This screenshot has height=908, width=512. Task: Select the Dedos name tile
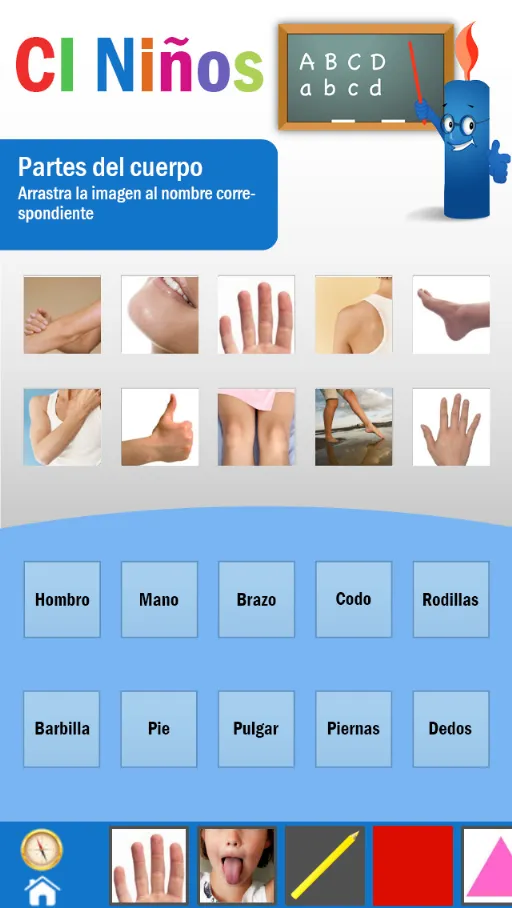pyautogui.click(x=451, y=728)
